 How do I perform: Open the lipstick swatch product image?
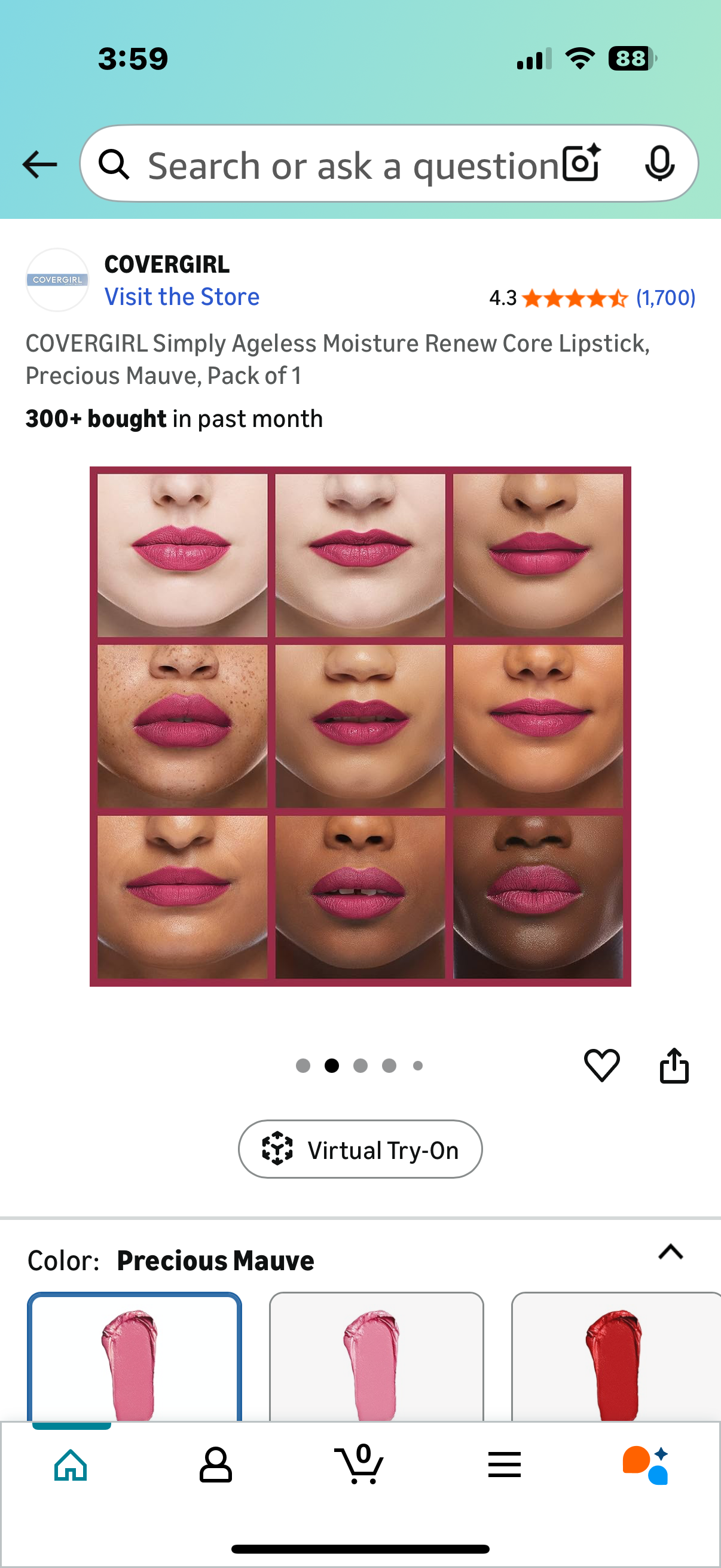click(x=360, y=725)
